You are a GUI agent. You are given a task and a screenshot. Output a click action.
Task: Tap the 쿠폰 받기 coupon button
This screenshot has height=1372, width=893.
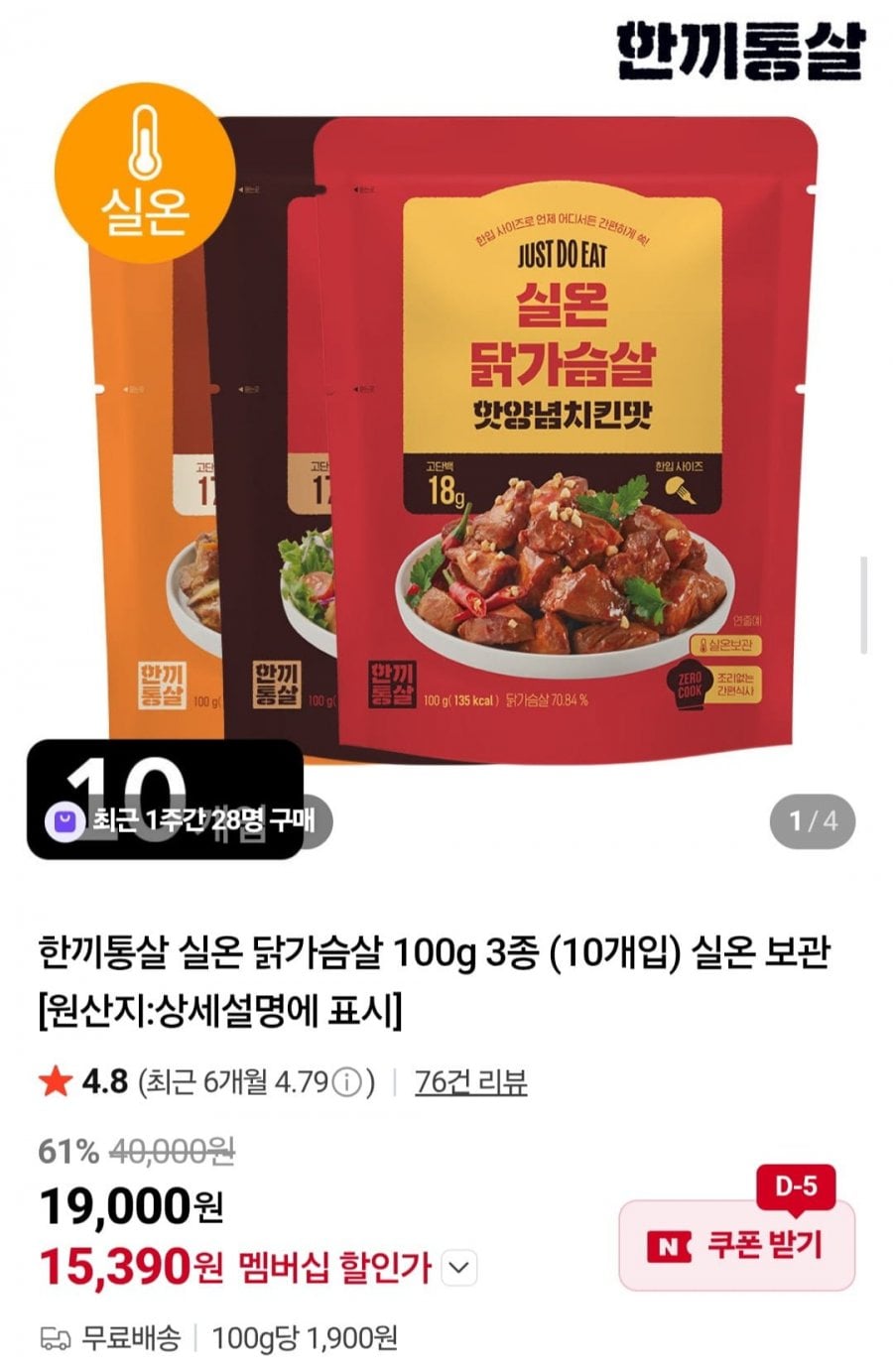[x=736, y=1245]
